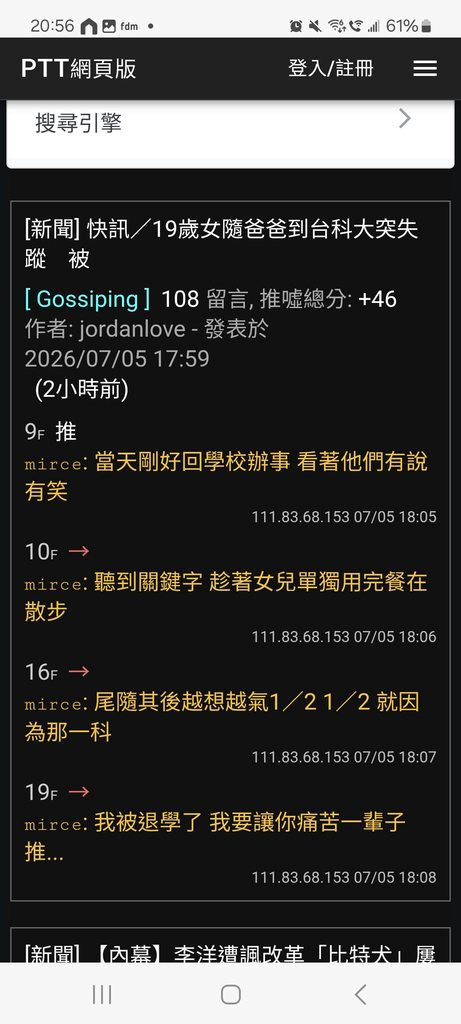Open the recent apps view
The height and width of the screenshot is (1024, 461).
coord(102,994)
